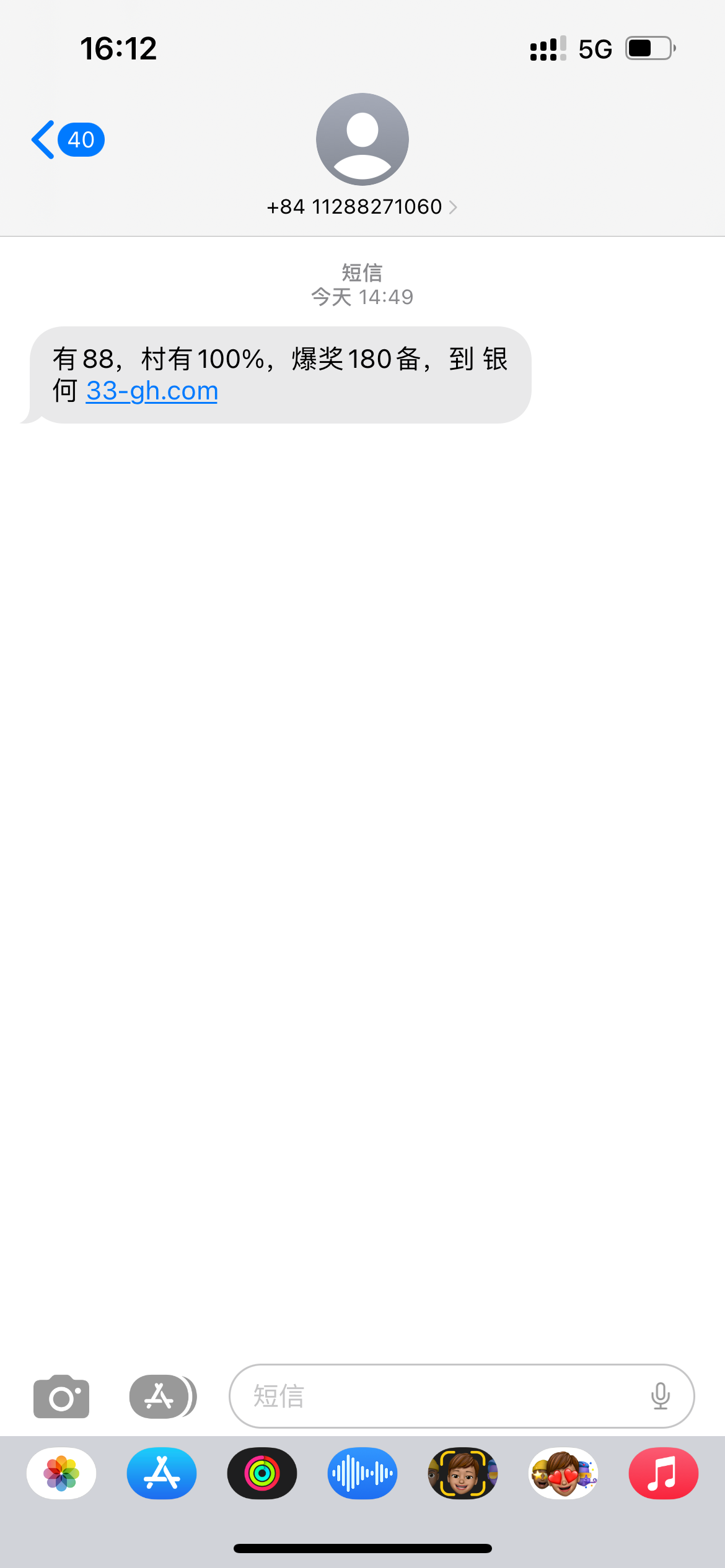725x1568 pixels.
Task: Open Memoji stickers with heart eyes
Action: [x=563, y=1473]
